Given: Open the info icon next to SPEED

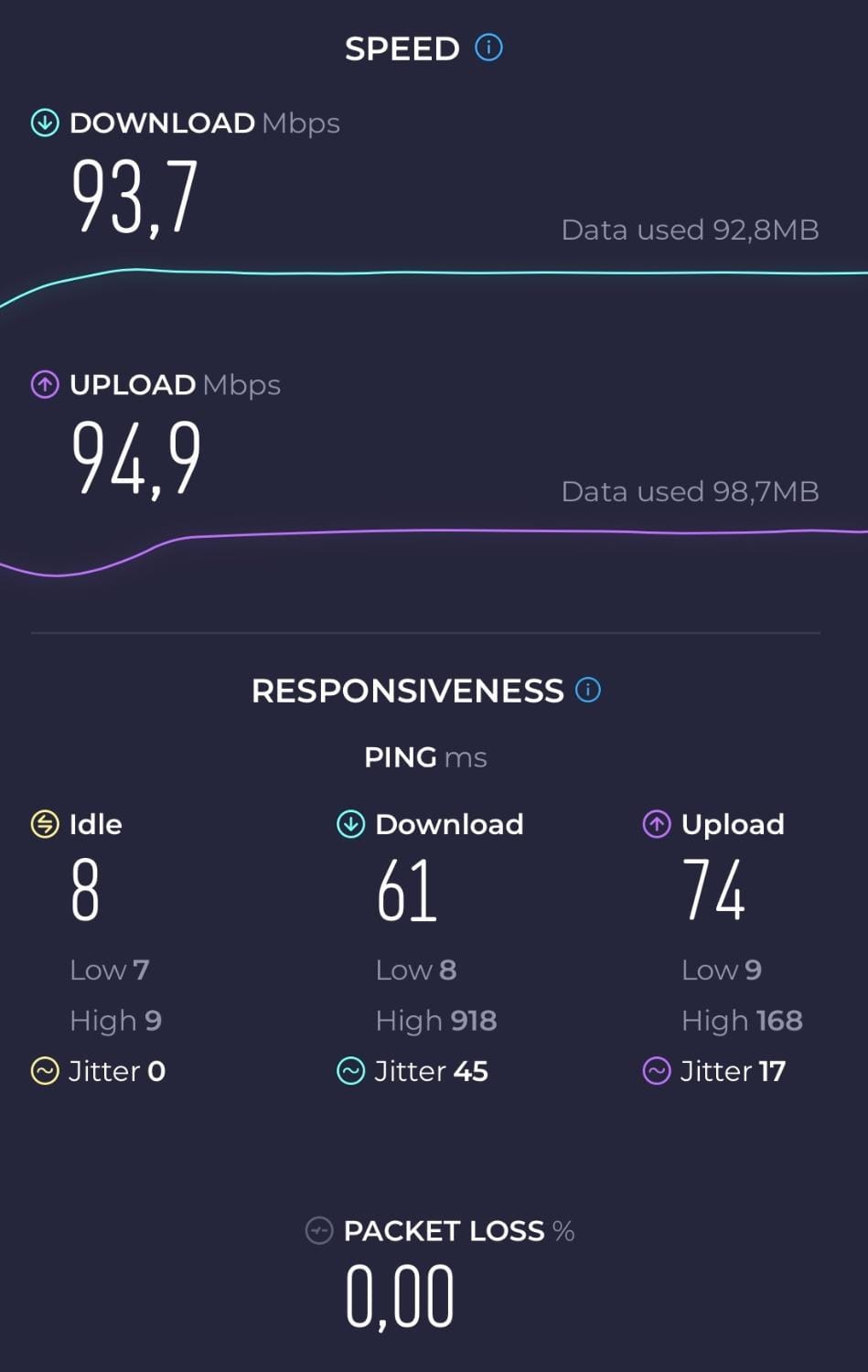Looking at the screenshot, I should (x=488, y=48).
